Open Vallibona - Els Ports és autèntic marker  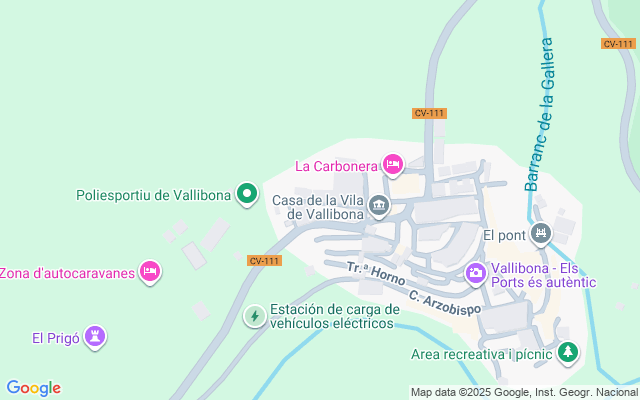475,272
